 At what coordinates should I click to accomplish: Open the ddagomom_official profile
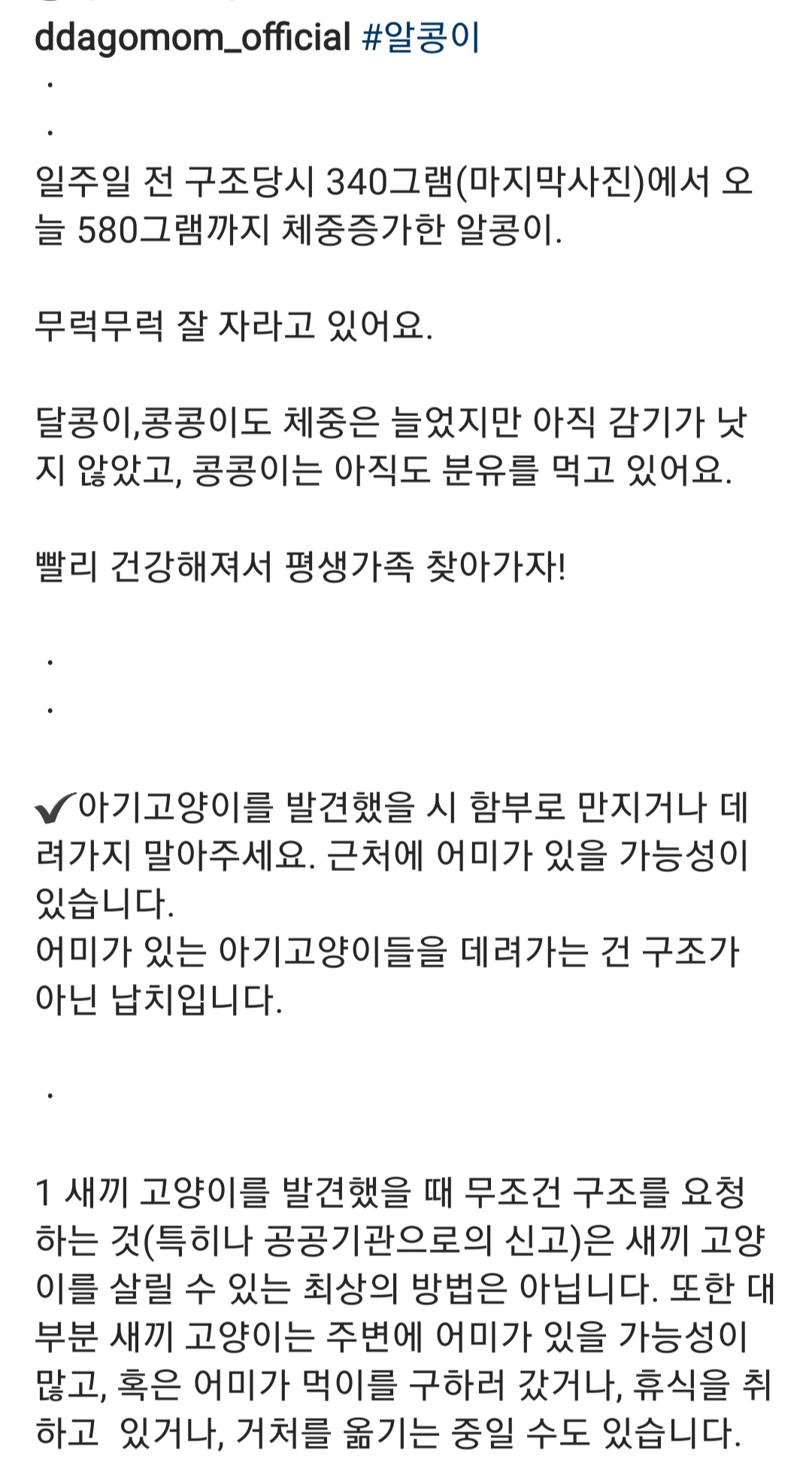pyautogui.click(x=193, y=38)
